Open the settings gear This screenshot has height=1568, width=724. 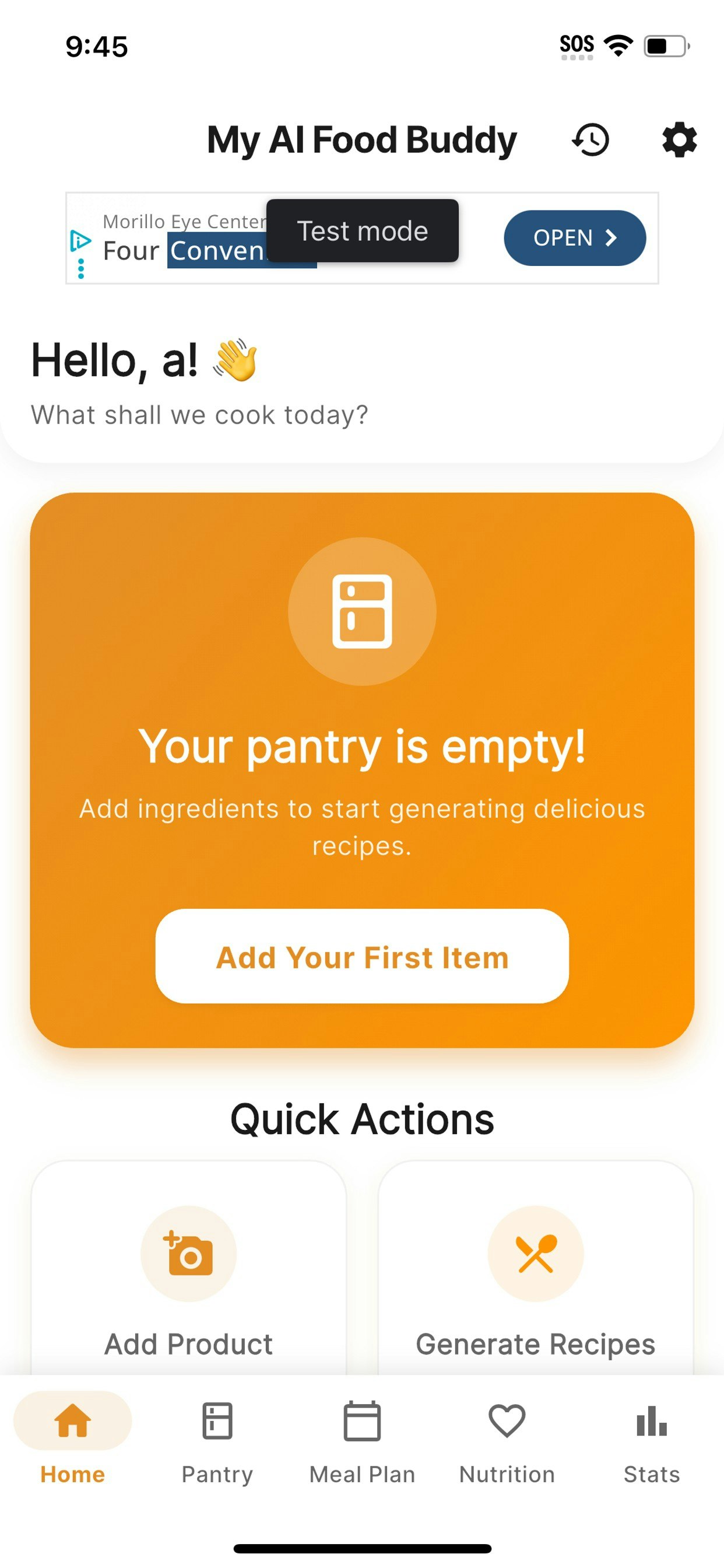(x=680, y=139)
